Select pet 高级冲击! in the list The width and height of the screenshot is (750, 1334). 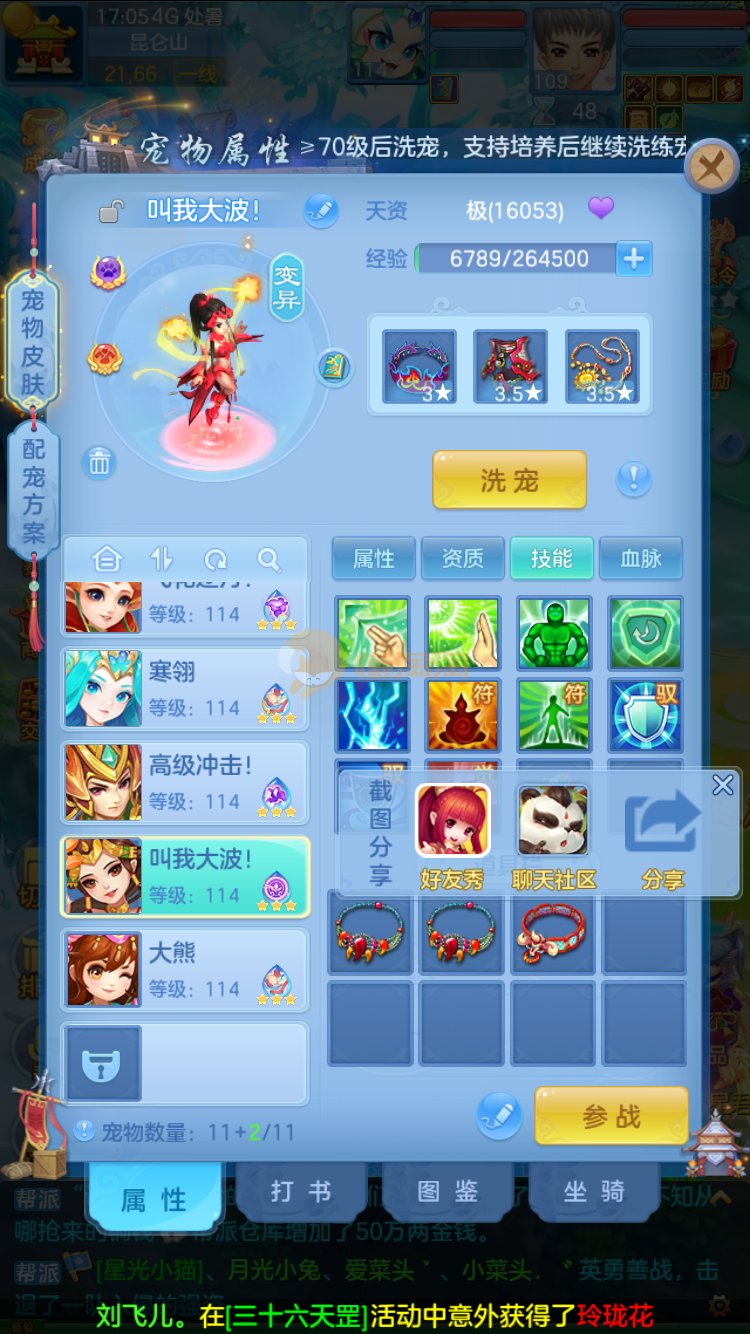tap(185, 782)
